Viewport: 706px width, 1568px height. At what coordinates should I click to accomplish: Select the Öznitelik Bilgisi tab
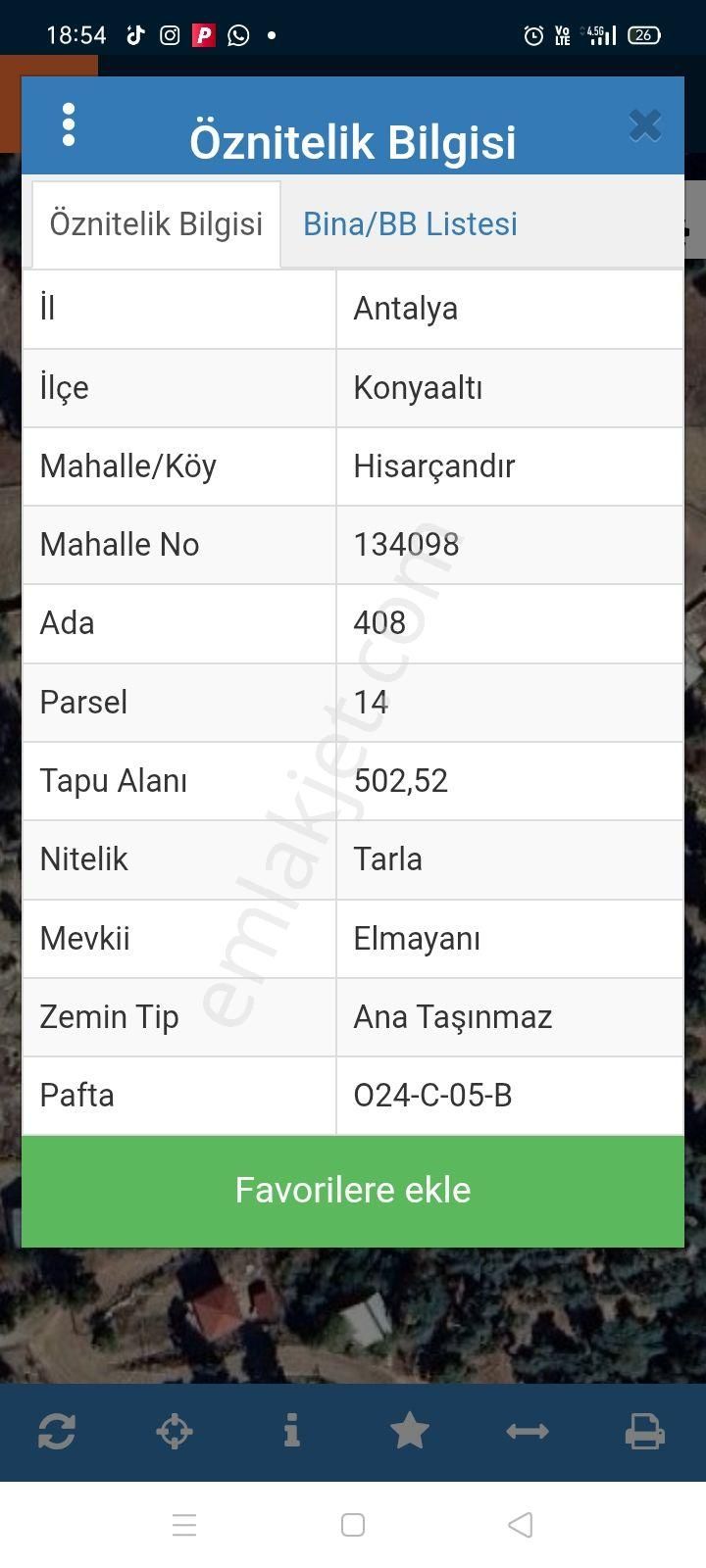point(156,223)
